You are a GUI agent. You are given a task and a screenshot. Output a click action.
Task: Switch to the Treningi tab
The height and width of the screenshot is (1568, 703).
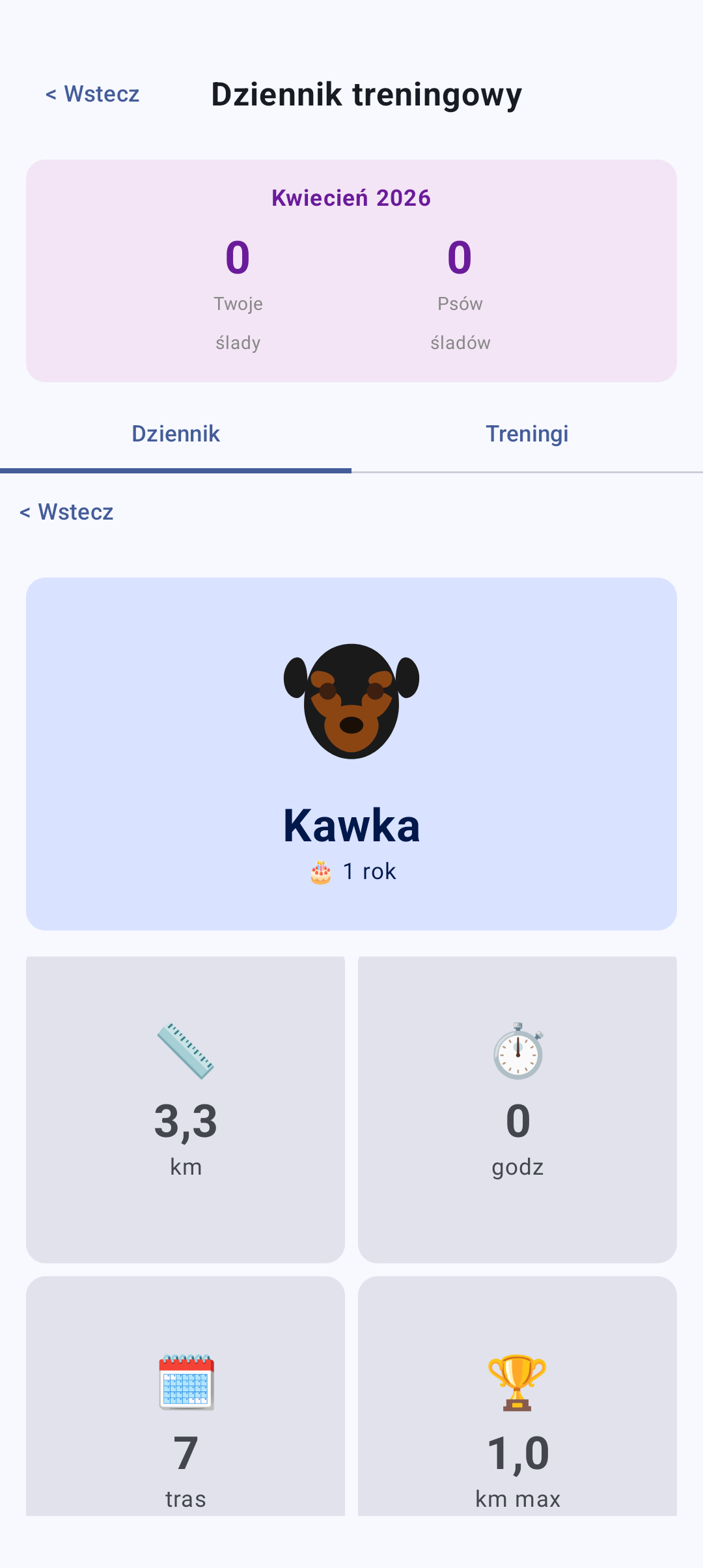[x=527, y=433]
